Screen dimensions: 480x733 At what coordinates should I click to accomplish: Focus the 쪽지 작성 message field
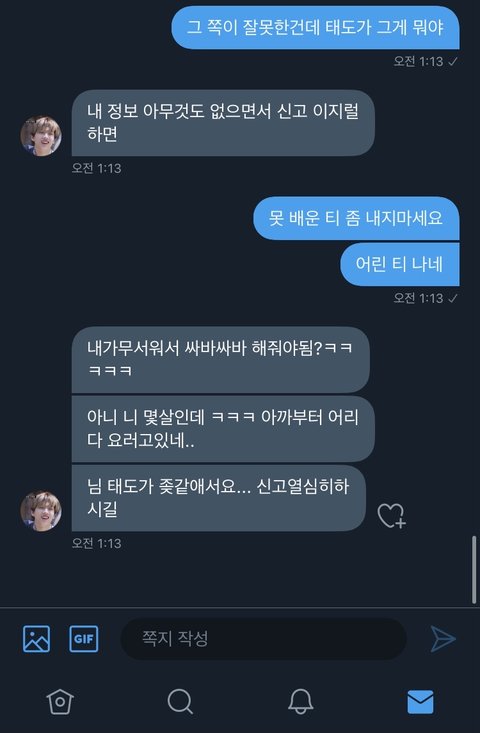pos(263,639)
